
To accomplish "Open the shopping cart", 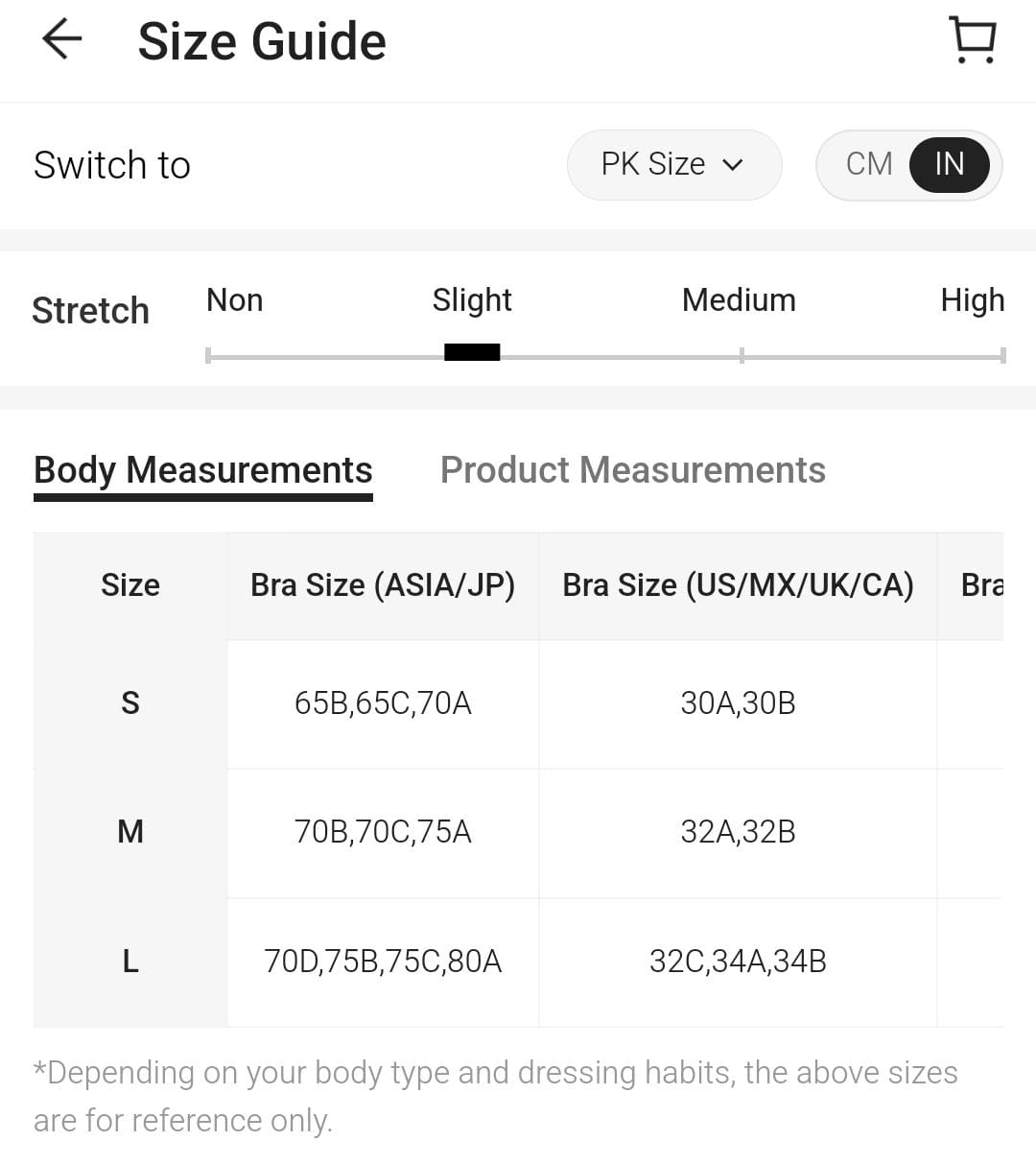I will (x=973, y=40).
